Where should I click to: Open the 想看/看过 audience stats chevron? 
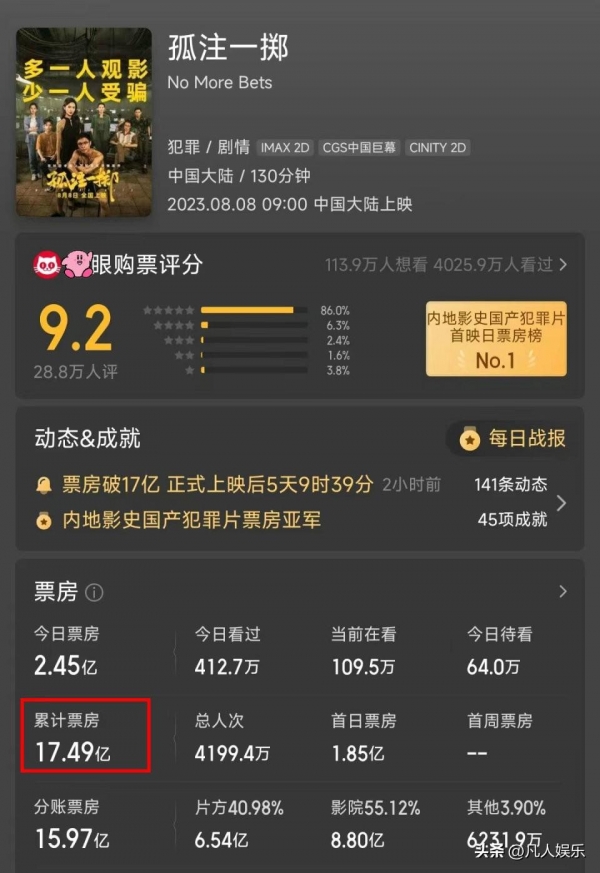(564, 265)
